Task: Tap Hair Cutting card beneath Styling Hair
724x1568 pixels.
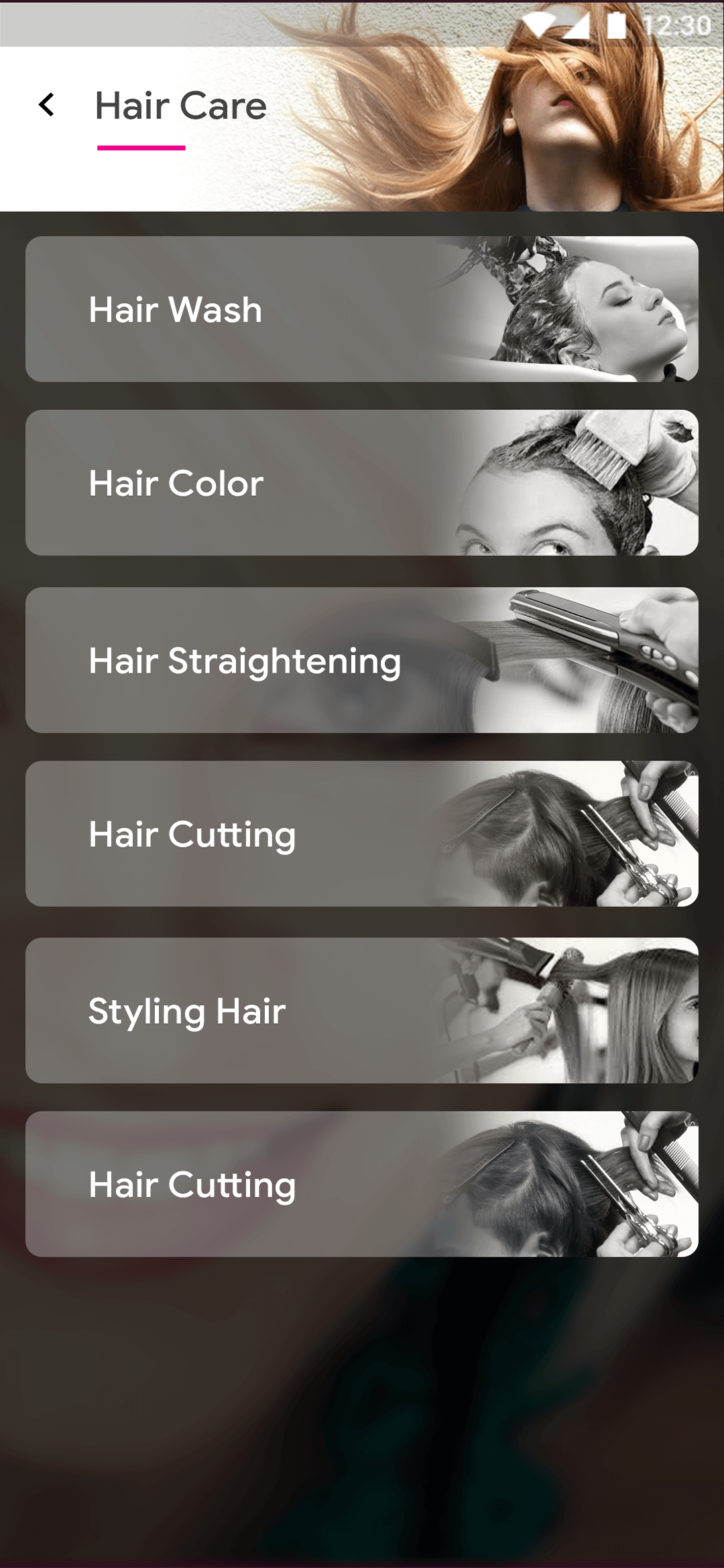Action: pos(362,1184)
